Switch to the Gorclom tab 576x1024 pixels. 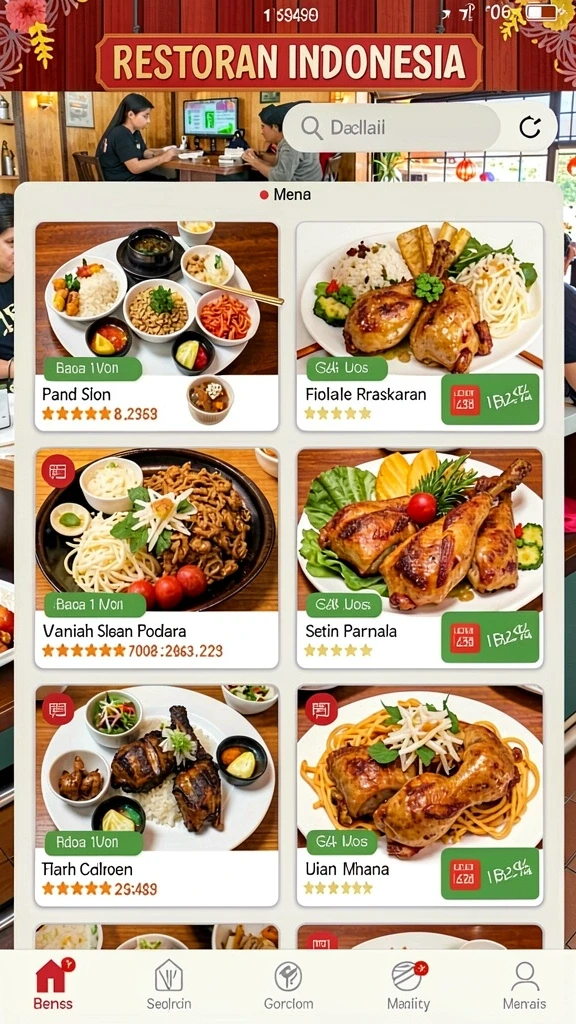pos(288,985)
